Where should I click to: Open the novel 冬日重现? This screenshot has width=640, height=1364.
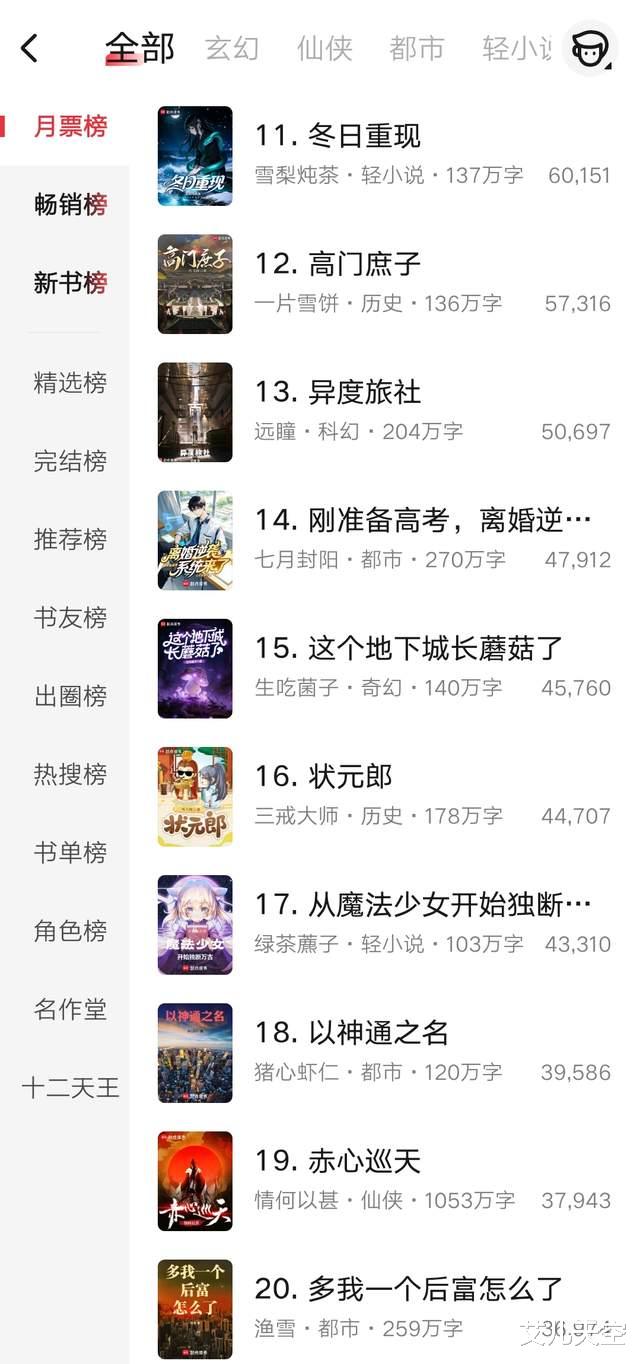[337, 136]
